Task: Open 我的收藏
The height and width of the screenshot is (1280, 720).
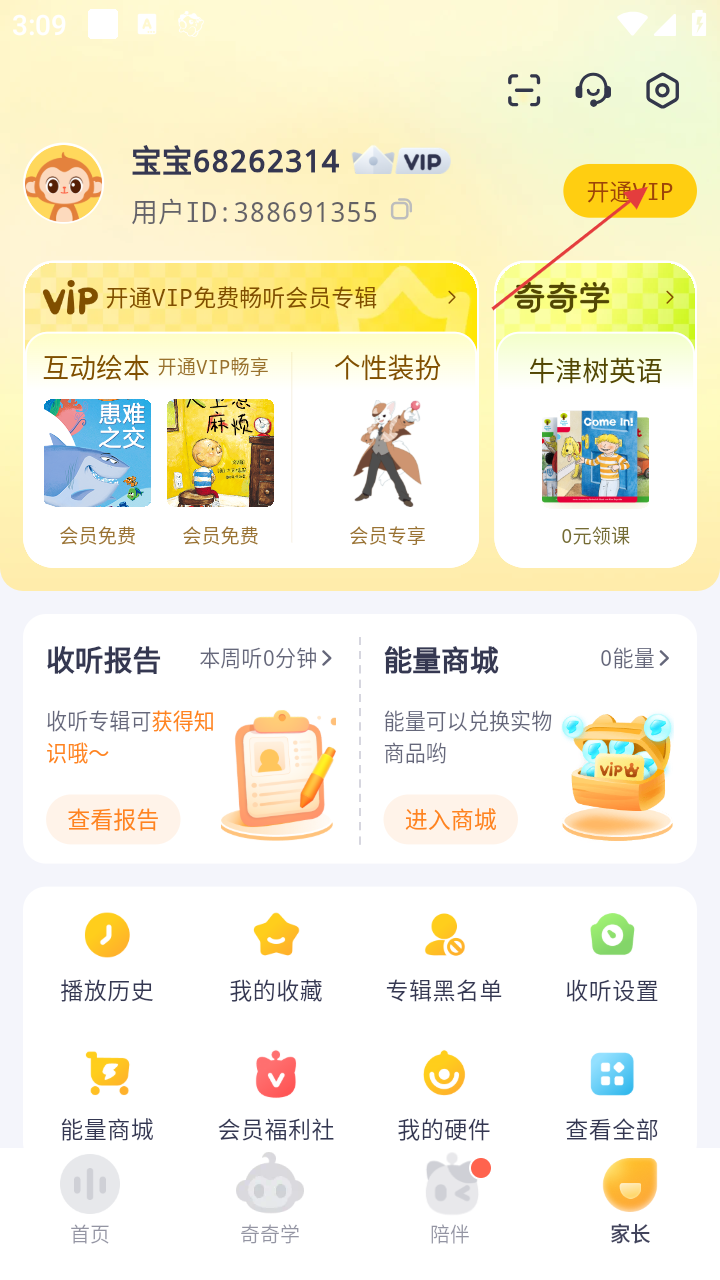Action: (276, 957)
